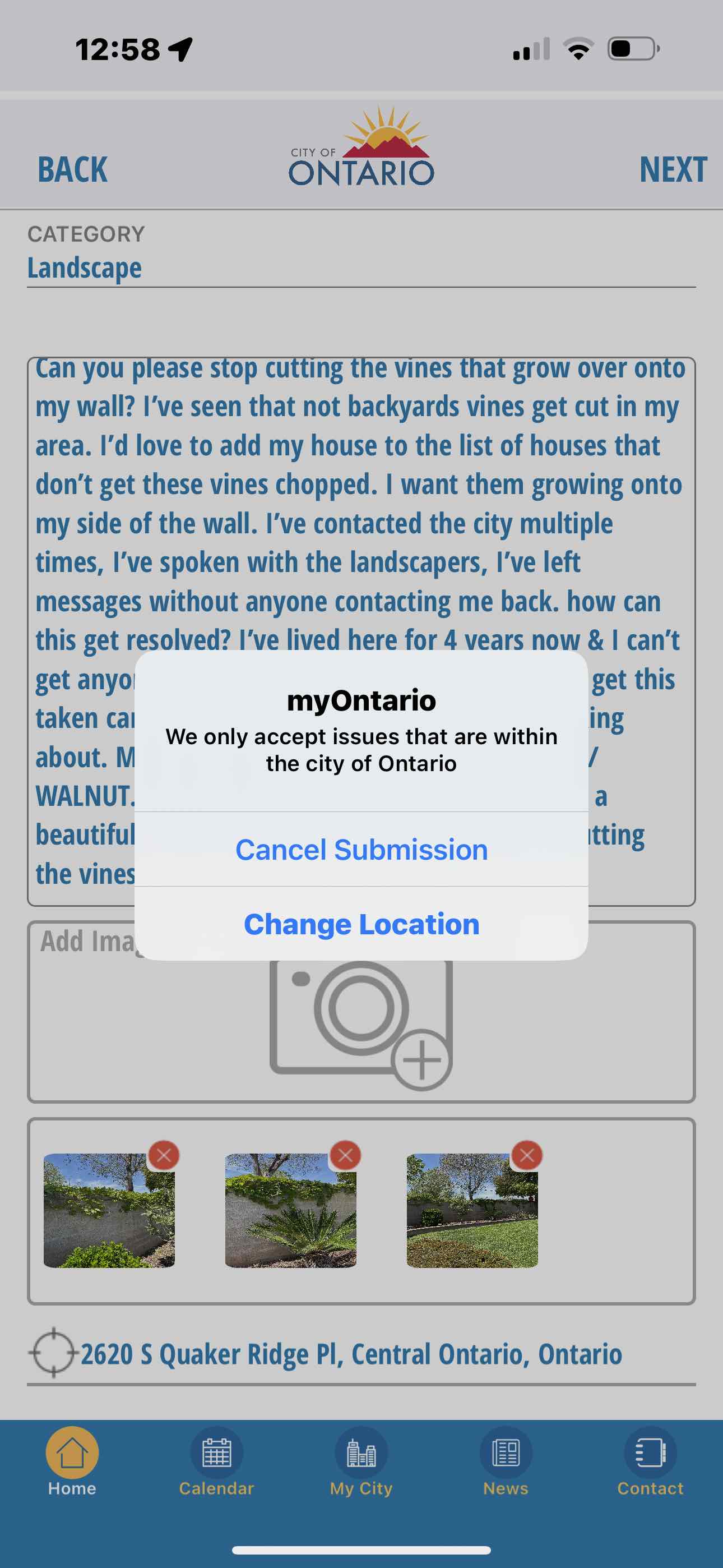723x1568 pixels.
Task: Tap Cancel Submission in the dialog
Action: (361, 849)
